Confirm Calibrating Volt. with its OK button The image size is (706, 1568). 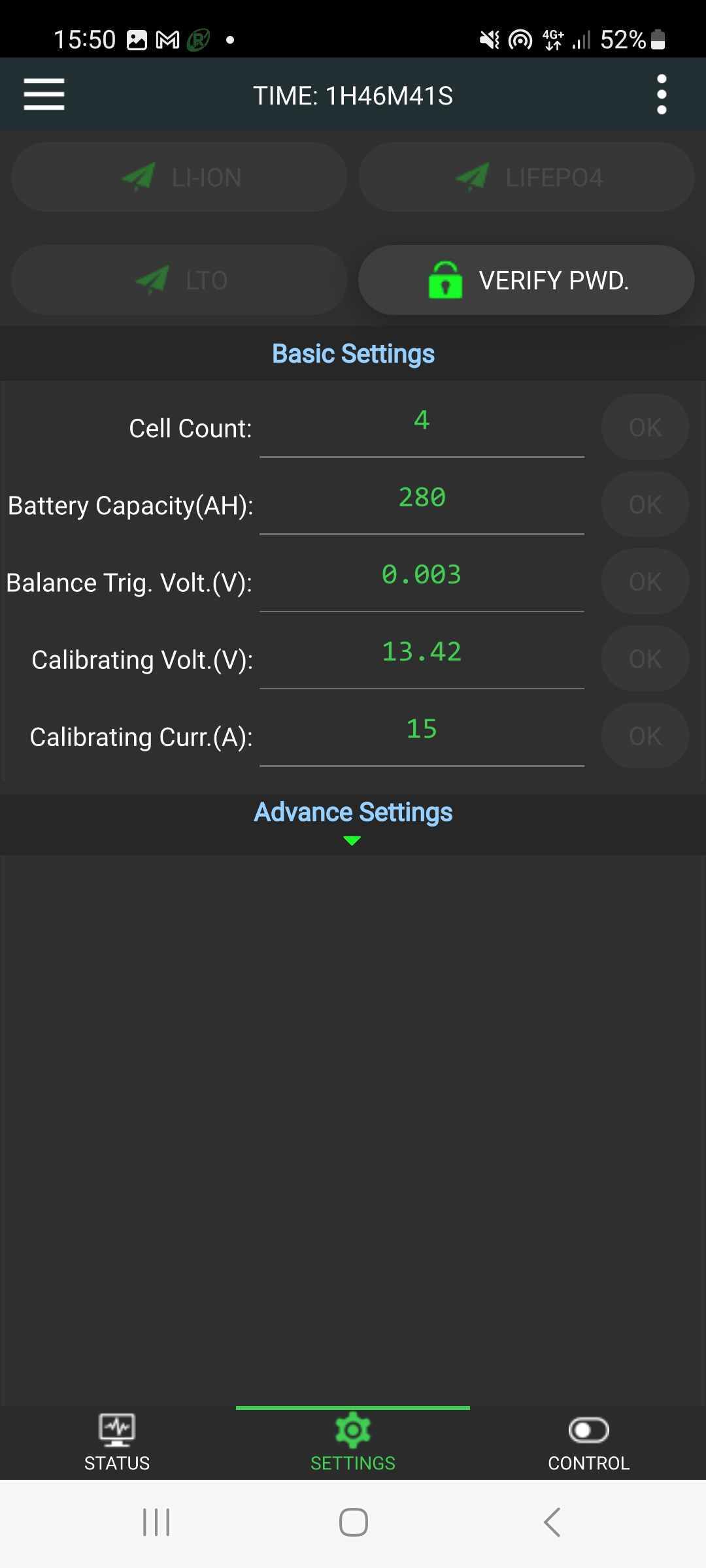645,659
